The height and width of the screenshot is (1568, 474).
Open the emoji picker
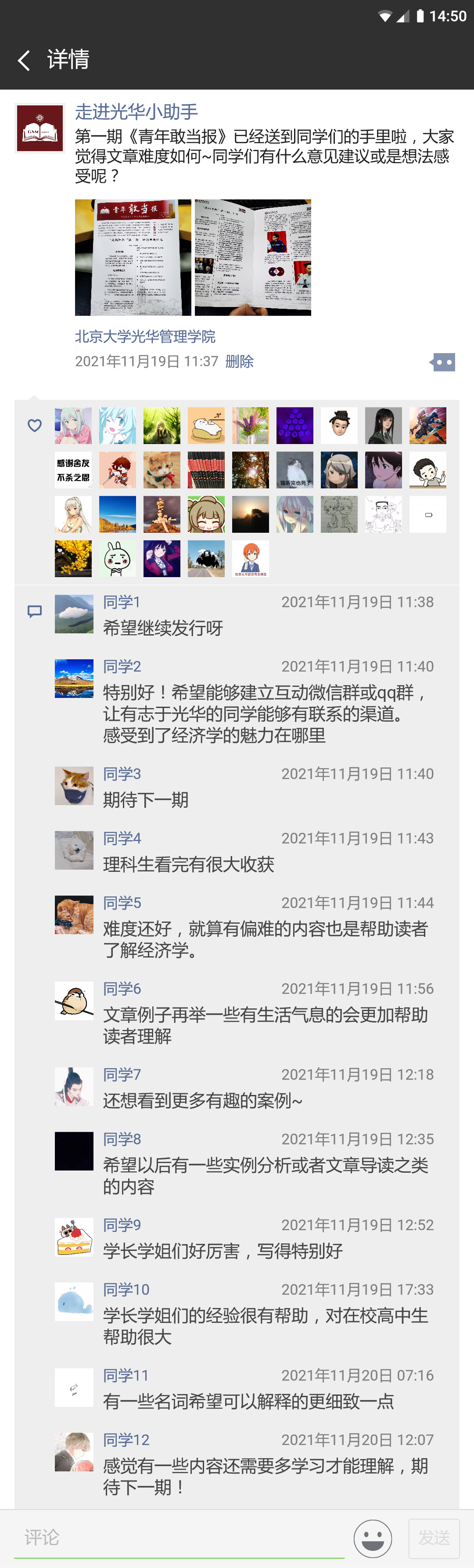tap(372, 1538)
